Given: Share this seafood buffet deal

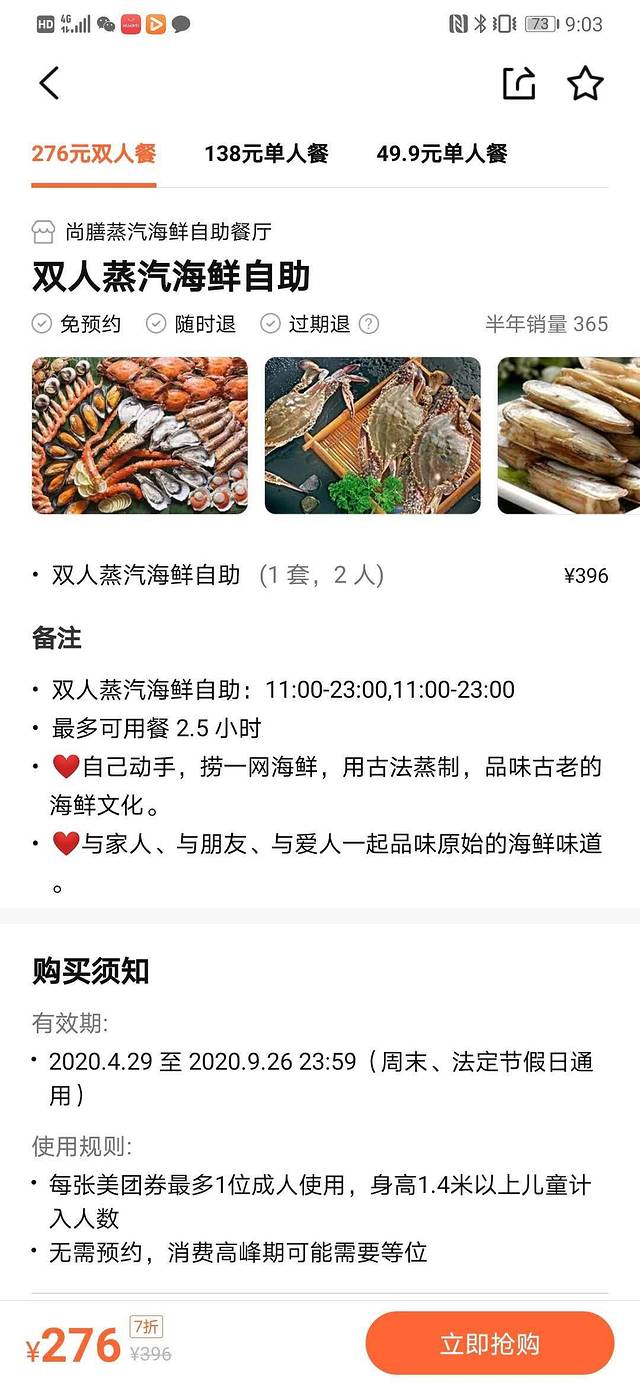Looking at the screenshot, I should pos(519,83).
